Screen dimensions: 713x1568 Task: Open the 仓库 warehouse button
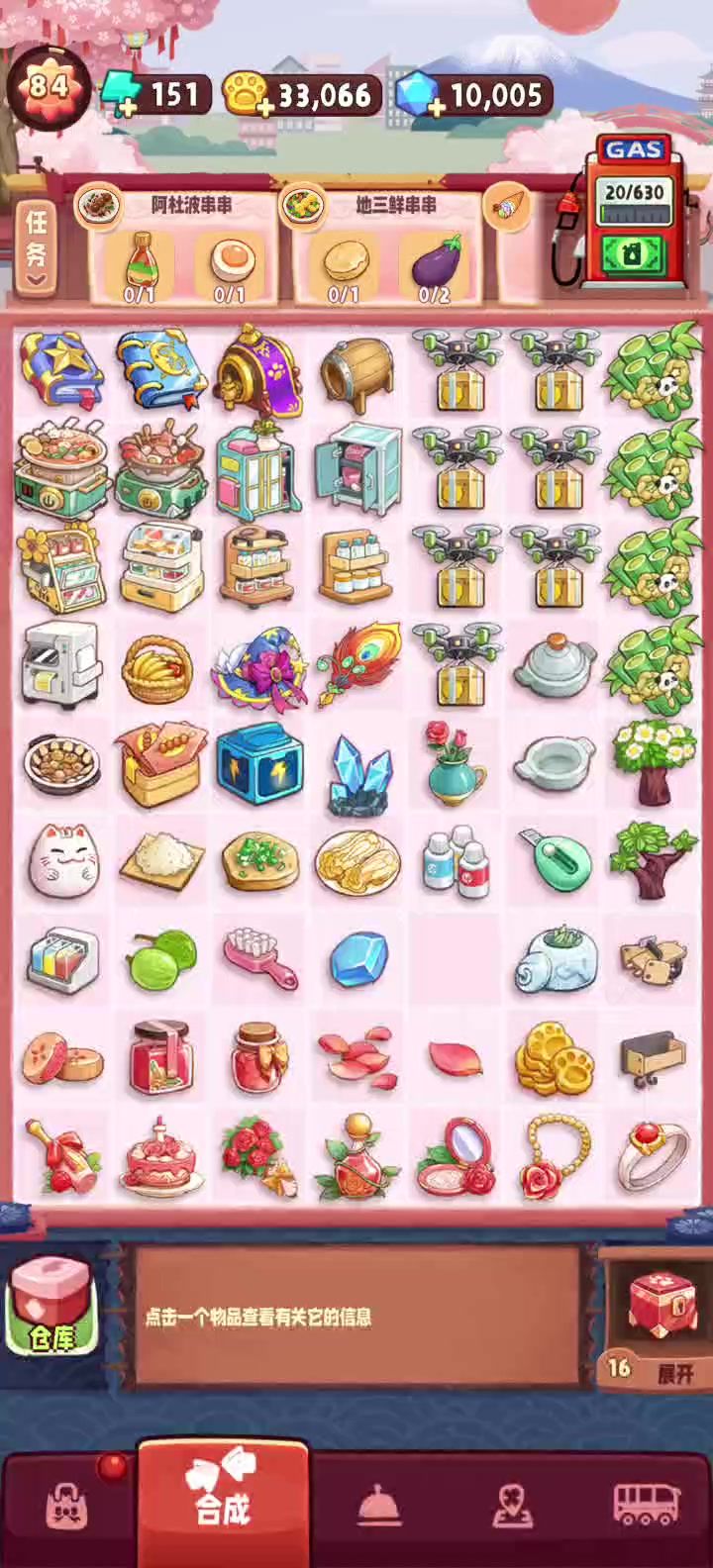[x=51, y=1308]
